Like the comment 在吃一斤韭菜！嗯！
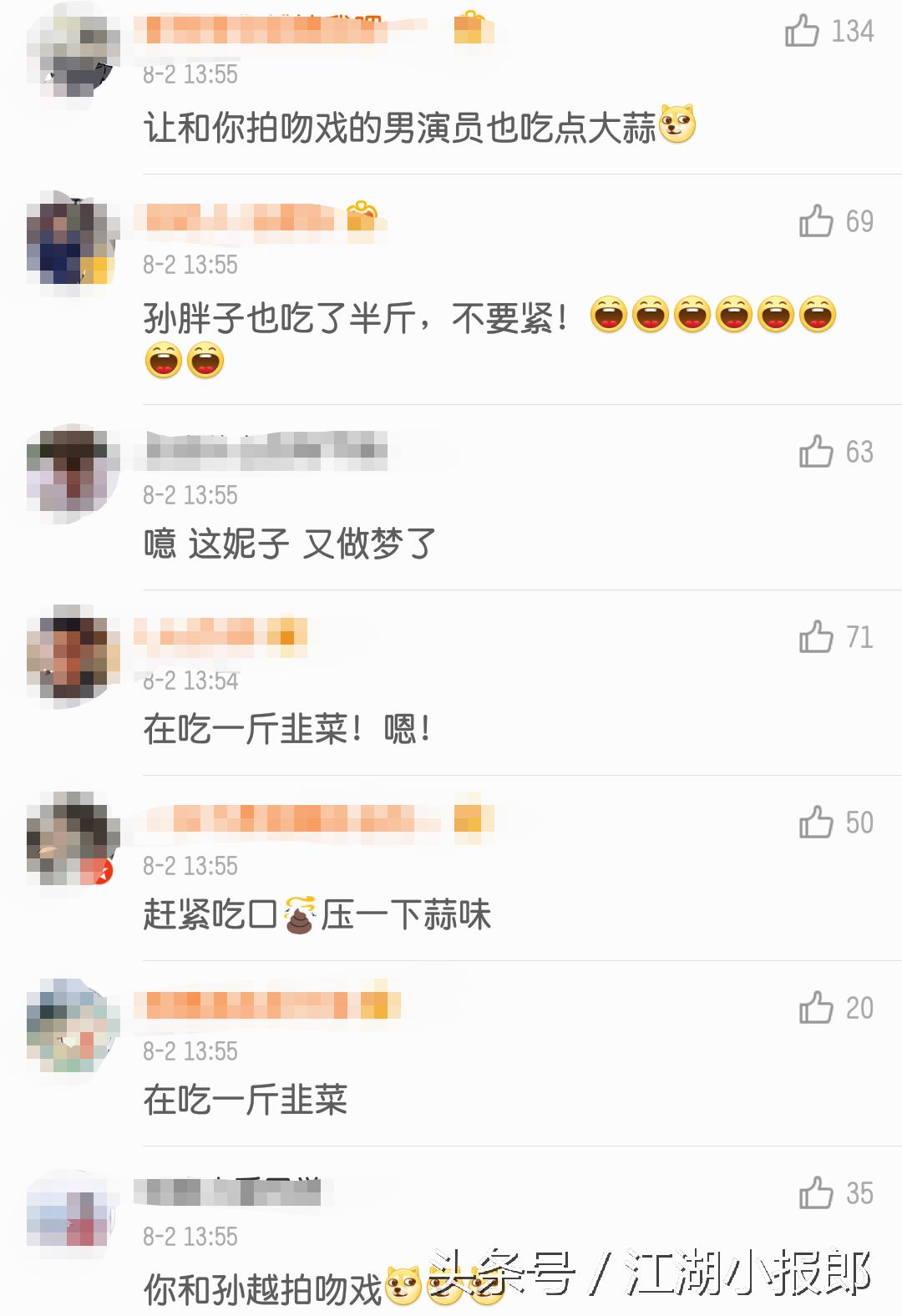This screenshot has height=1316, width=902. click(816, 637)
